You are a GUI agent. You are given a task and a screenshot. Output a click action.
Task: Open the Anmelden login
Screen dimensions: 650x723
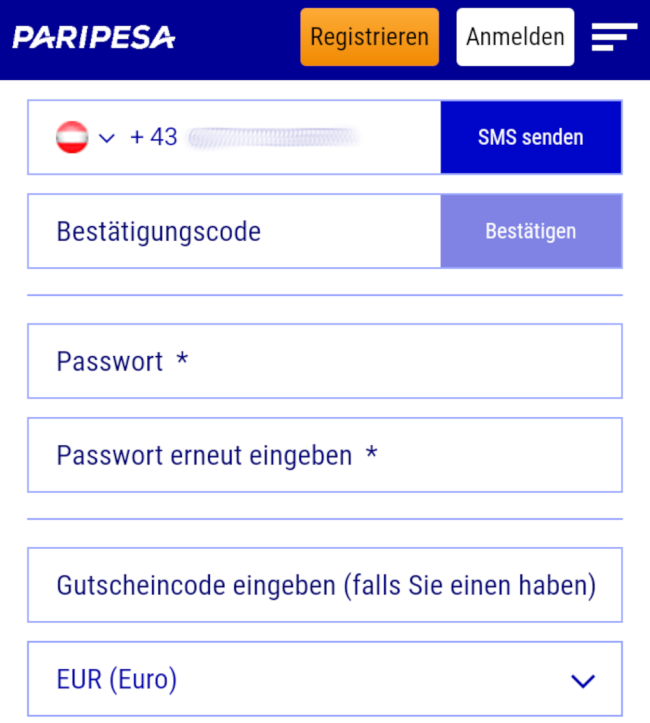[x=515, y=37]
